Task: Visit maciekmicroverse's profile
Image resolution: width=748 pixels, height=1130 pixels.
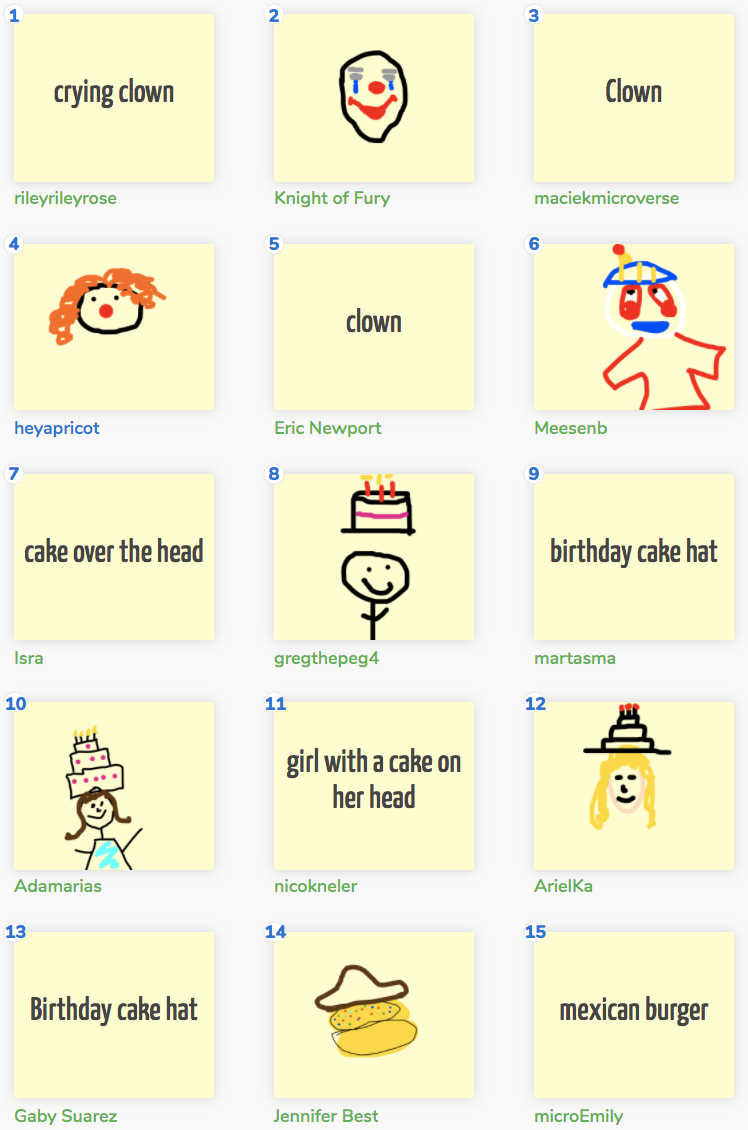Action: click(x=606, y=198)
